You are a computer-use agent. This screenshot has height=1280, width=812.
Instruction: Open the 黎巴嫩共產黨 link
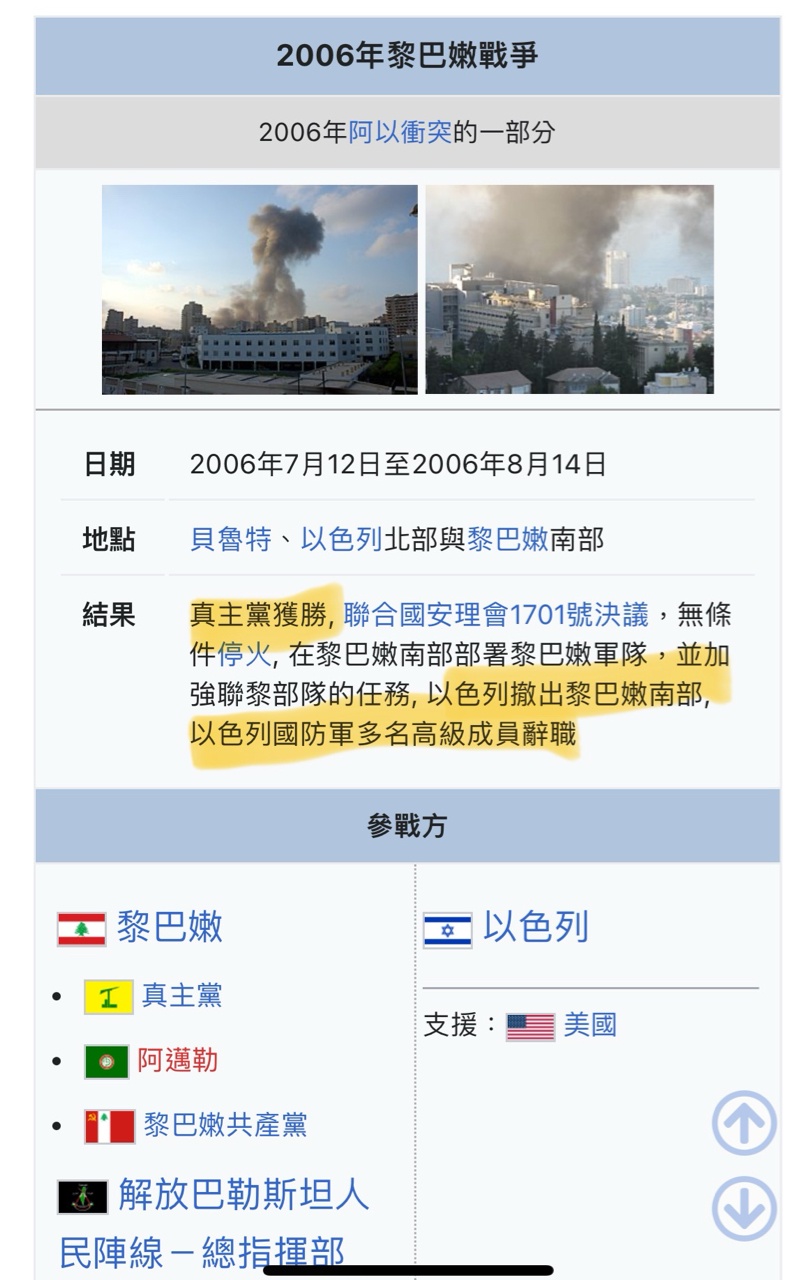(225, 1125)
